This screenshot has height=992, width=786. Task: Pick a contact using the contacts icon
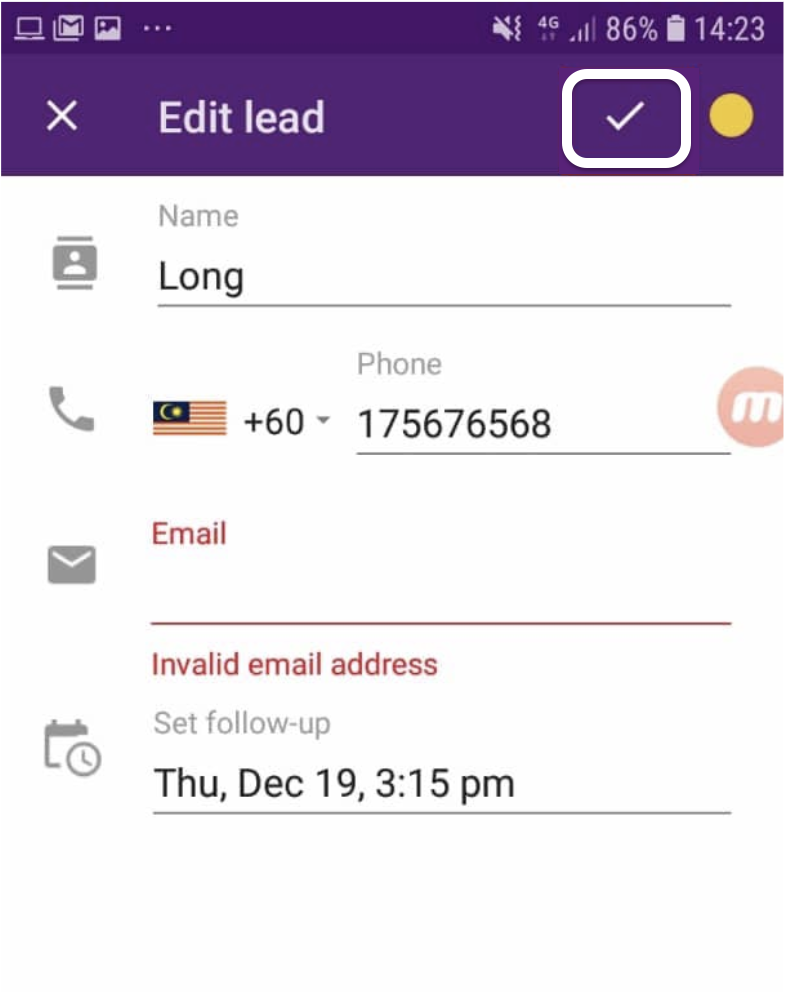[x=74, y=263]
